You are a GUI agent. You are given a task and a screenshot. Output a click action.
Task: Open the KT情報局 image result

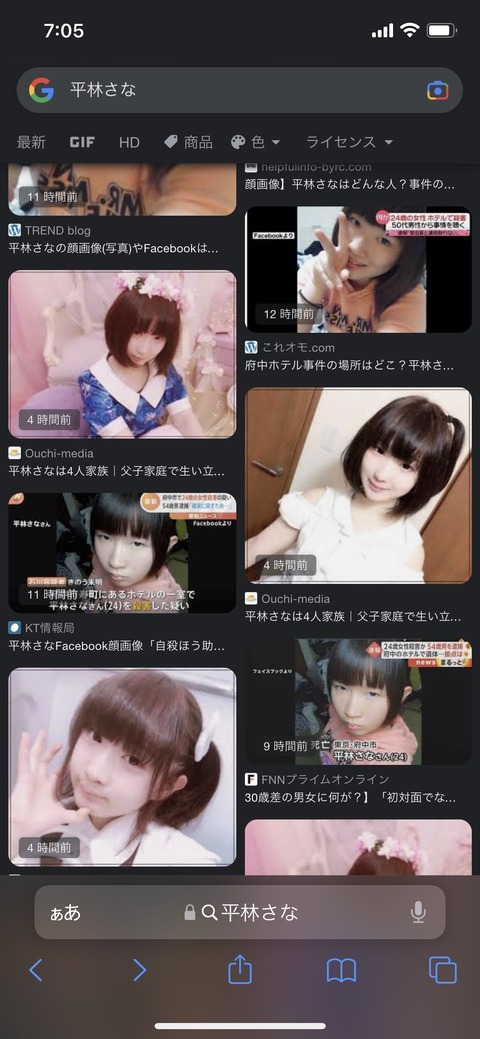click(122, 553)
